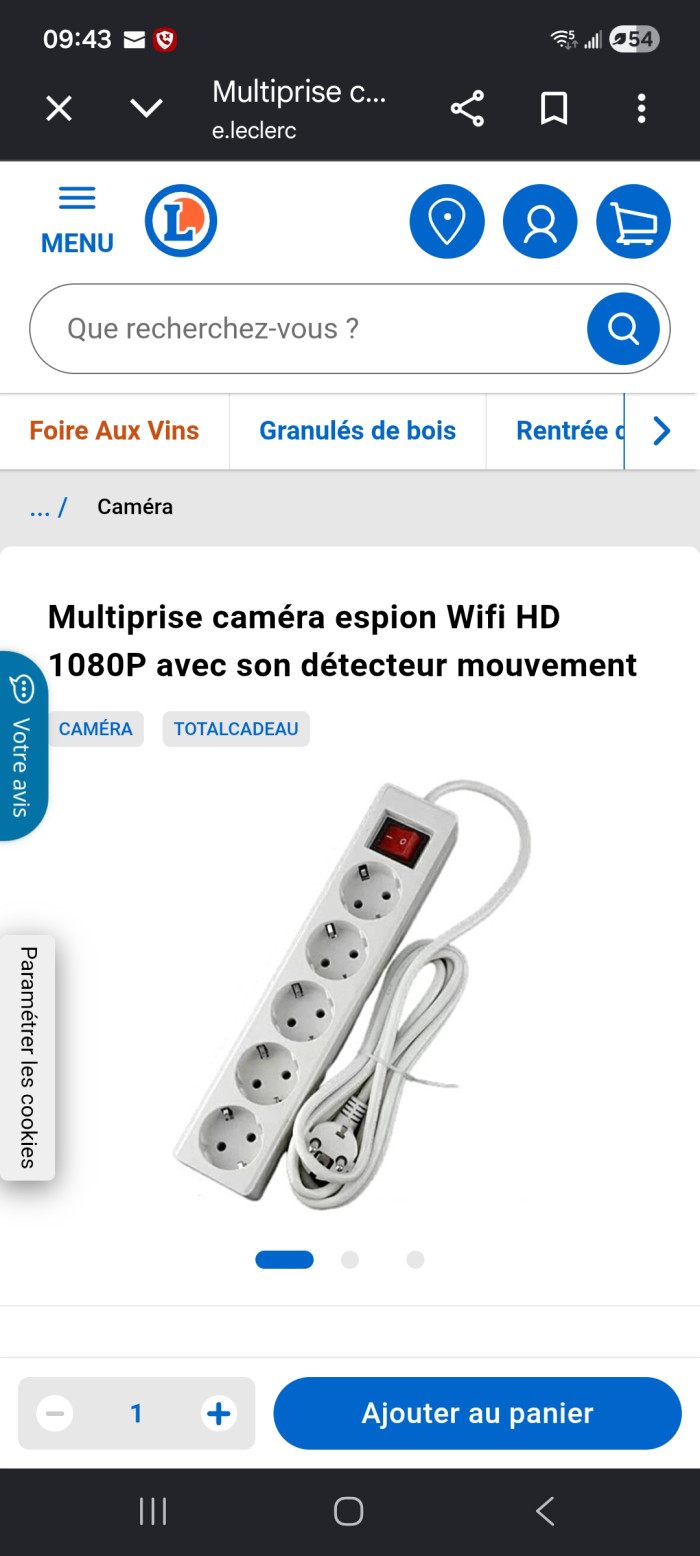Open the store locator pin

[447, 221]
